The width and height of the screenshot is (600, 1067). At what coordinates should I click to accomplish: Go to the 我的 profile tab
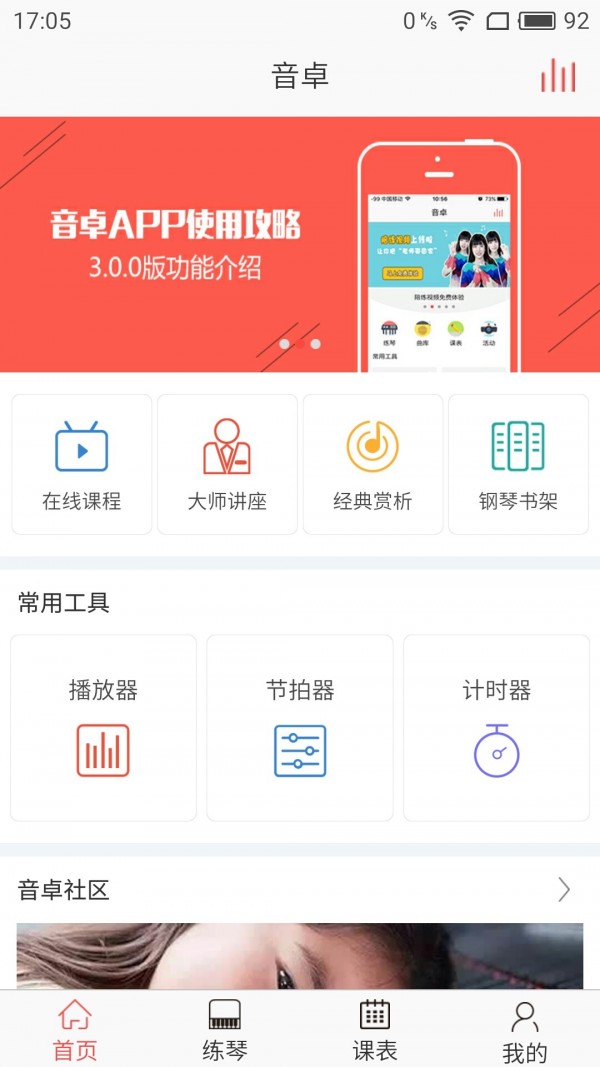coord(524,1030)
